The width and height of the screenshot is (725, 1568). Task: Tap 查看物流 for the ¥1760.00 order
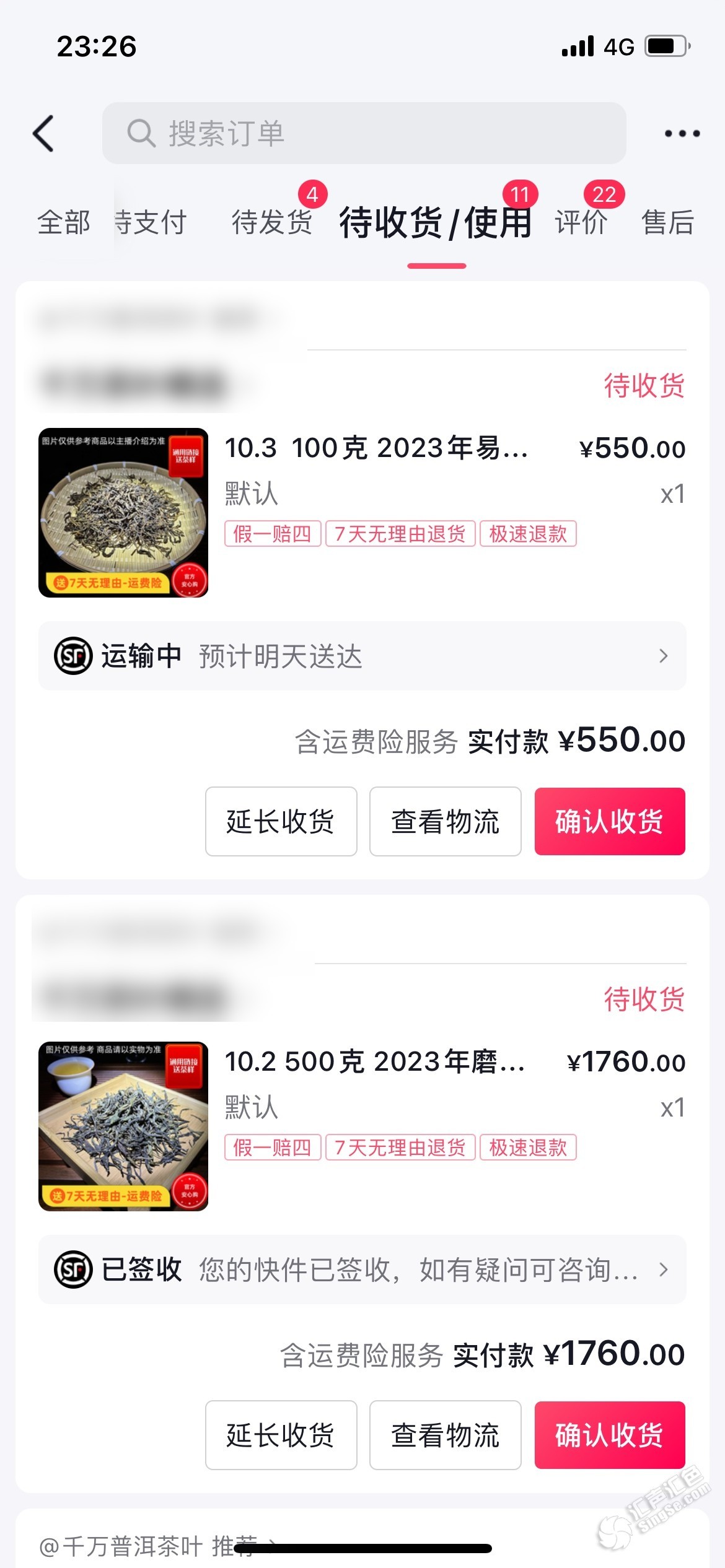coord(445,1435)
